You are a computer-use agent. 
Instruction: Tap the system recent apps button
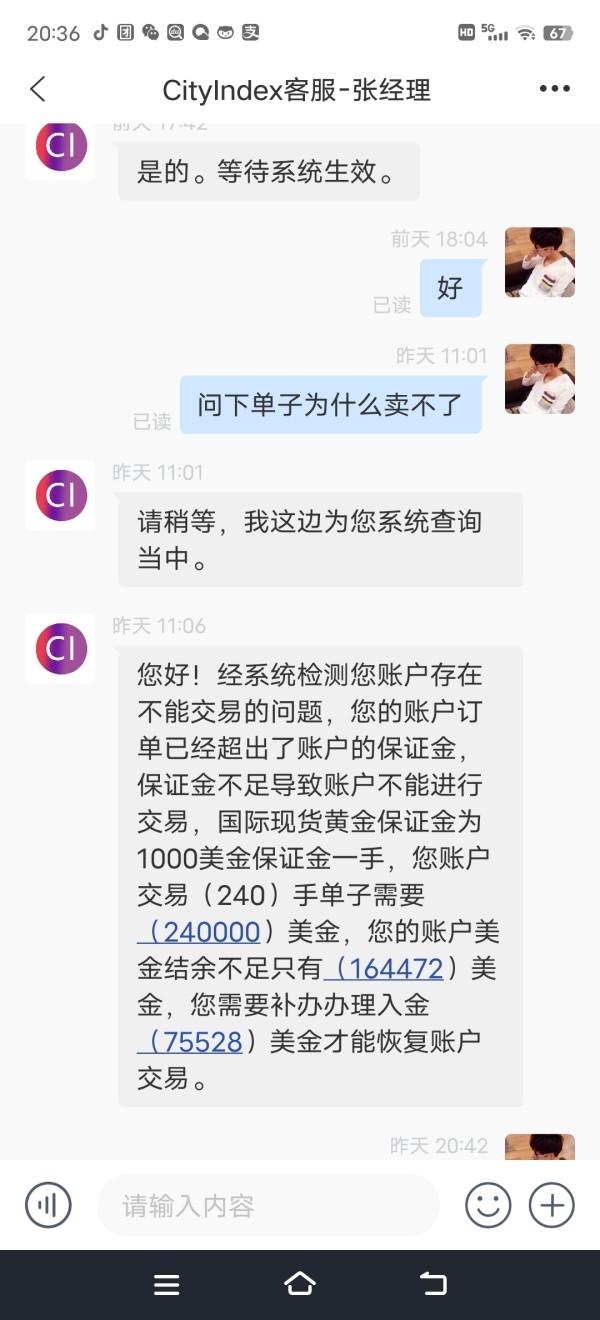pos(166,1285)
